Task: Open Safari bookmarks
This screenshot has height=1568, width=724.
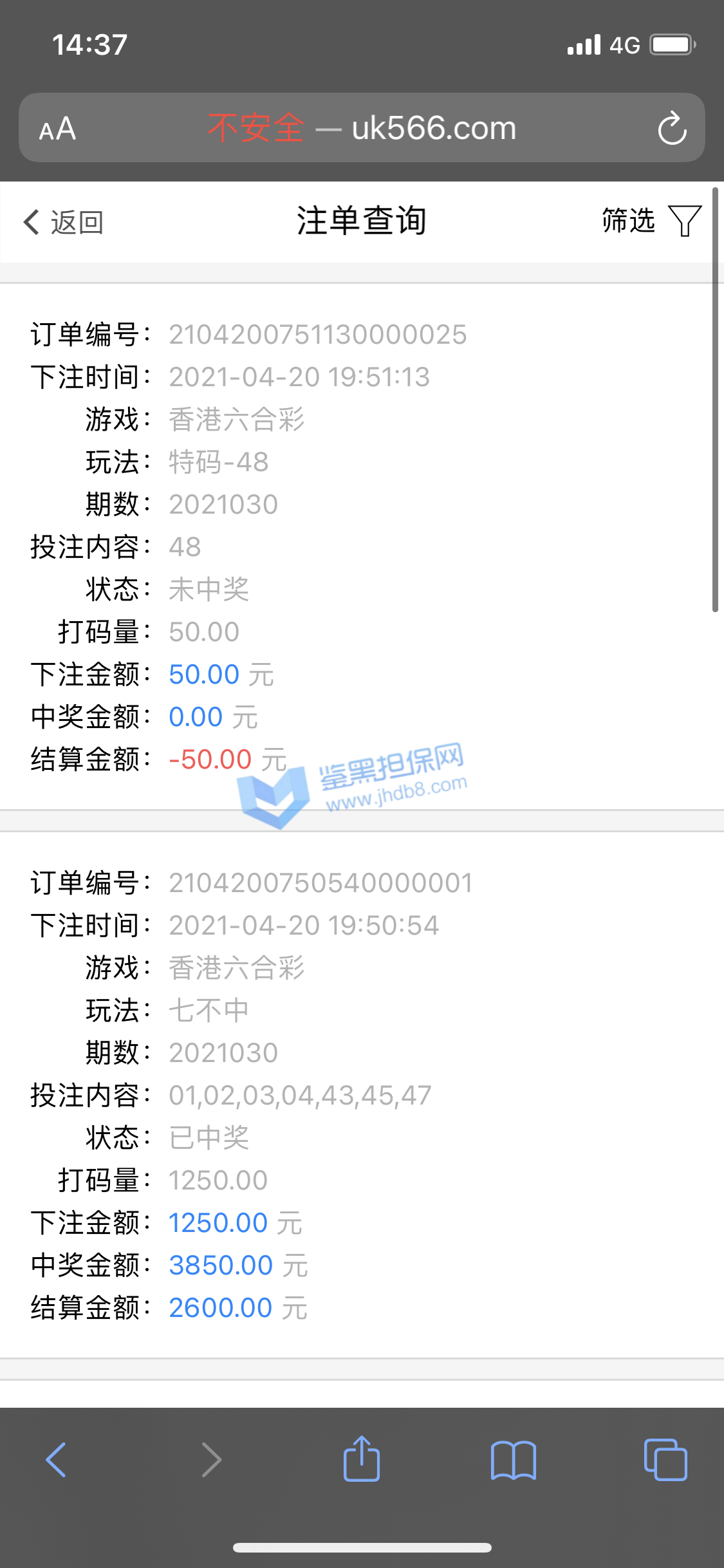Action: (x=513, y=1459)
